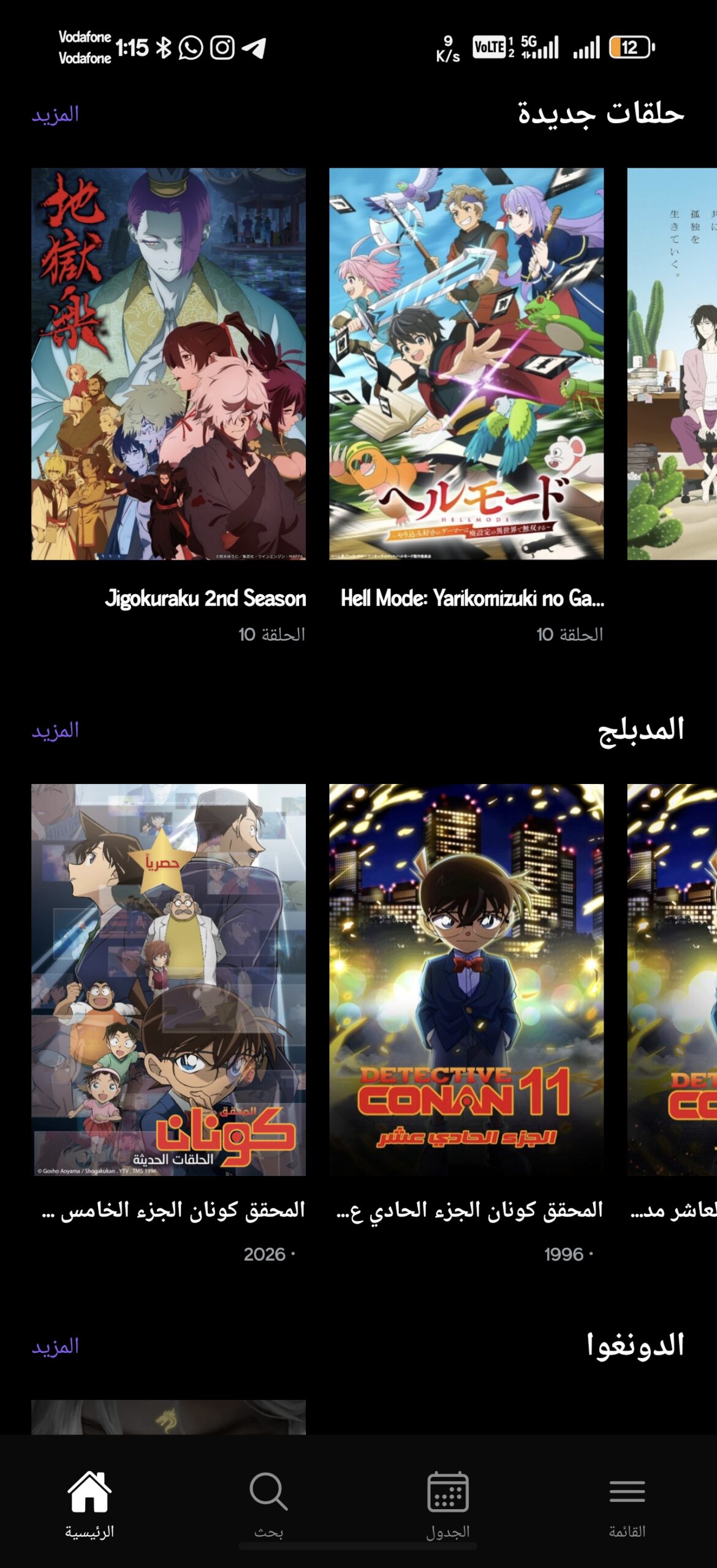
Task: Switch to the القائمة tab
Action: [627, 1494]
